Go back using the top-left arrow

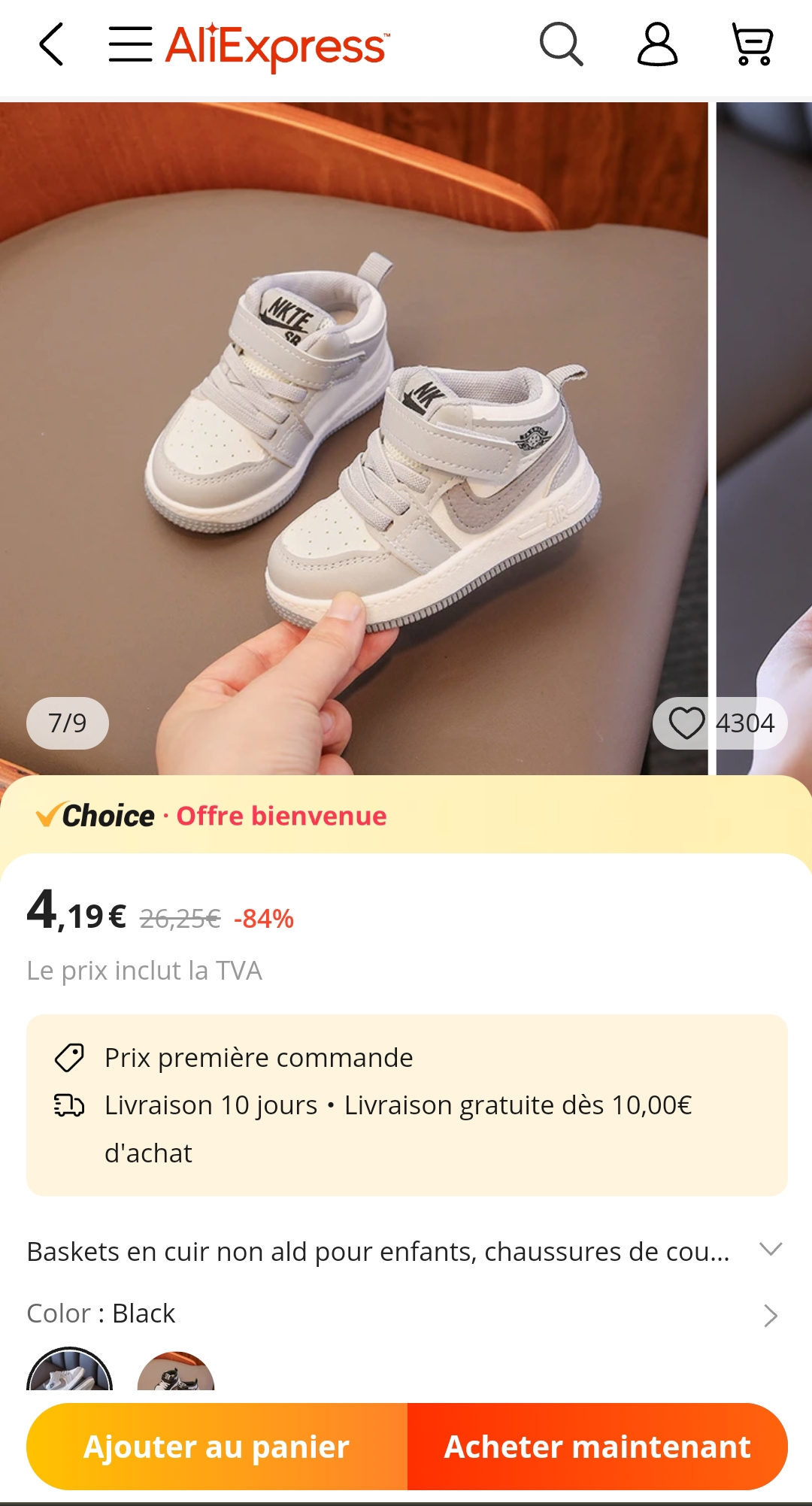pos(51,45)
